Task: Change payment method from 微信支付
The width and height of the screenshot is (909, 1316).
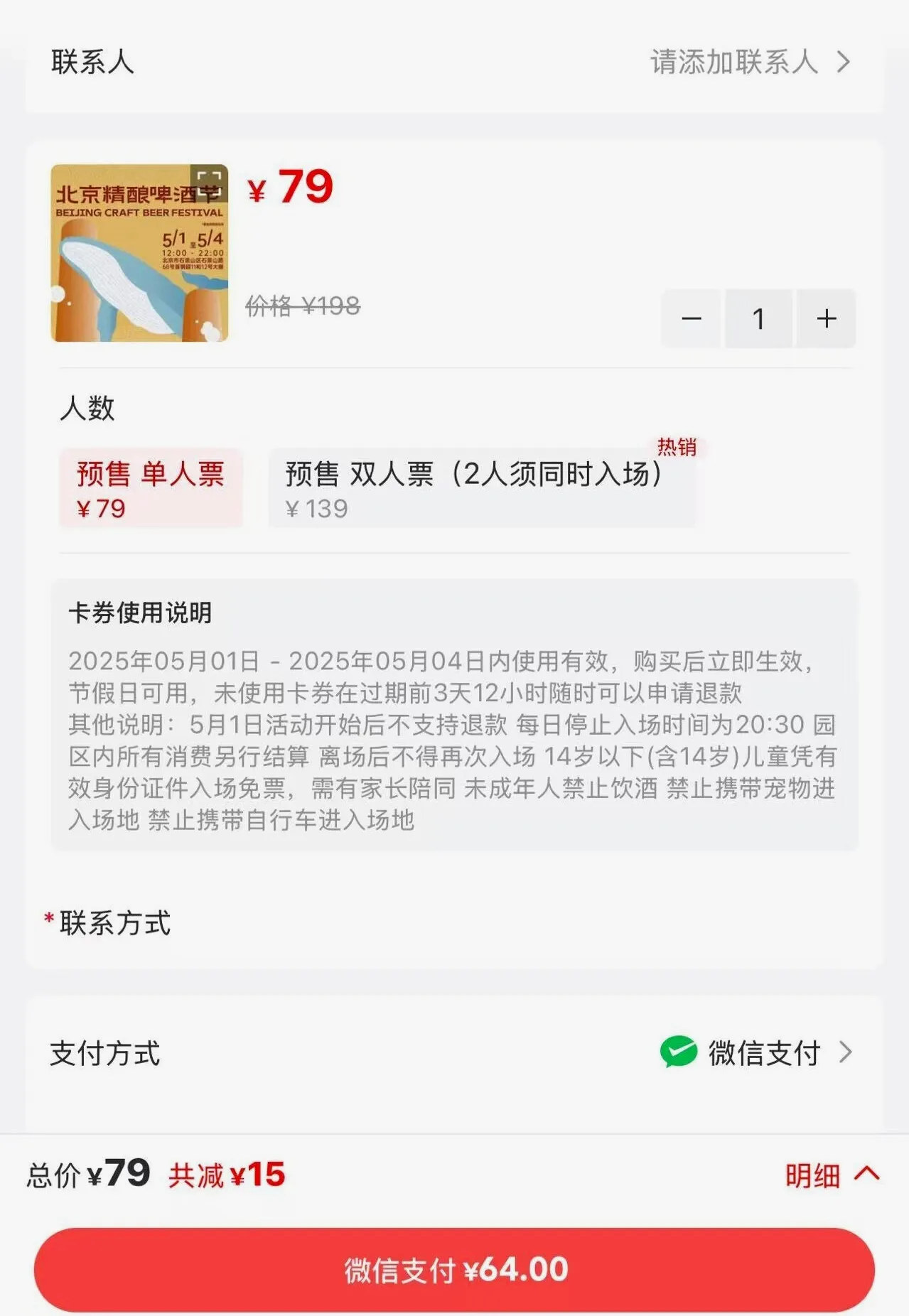Action: [x=755, y=1053]
